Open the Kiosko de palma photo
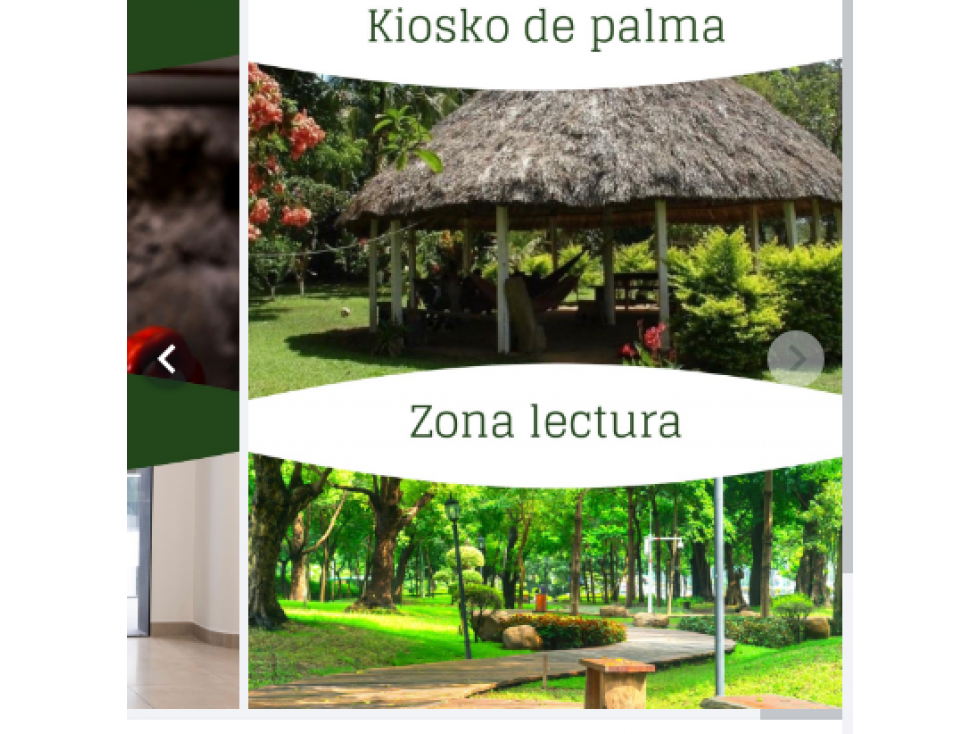 click(x=544, y=230)
